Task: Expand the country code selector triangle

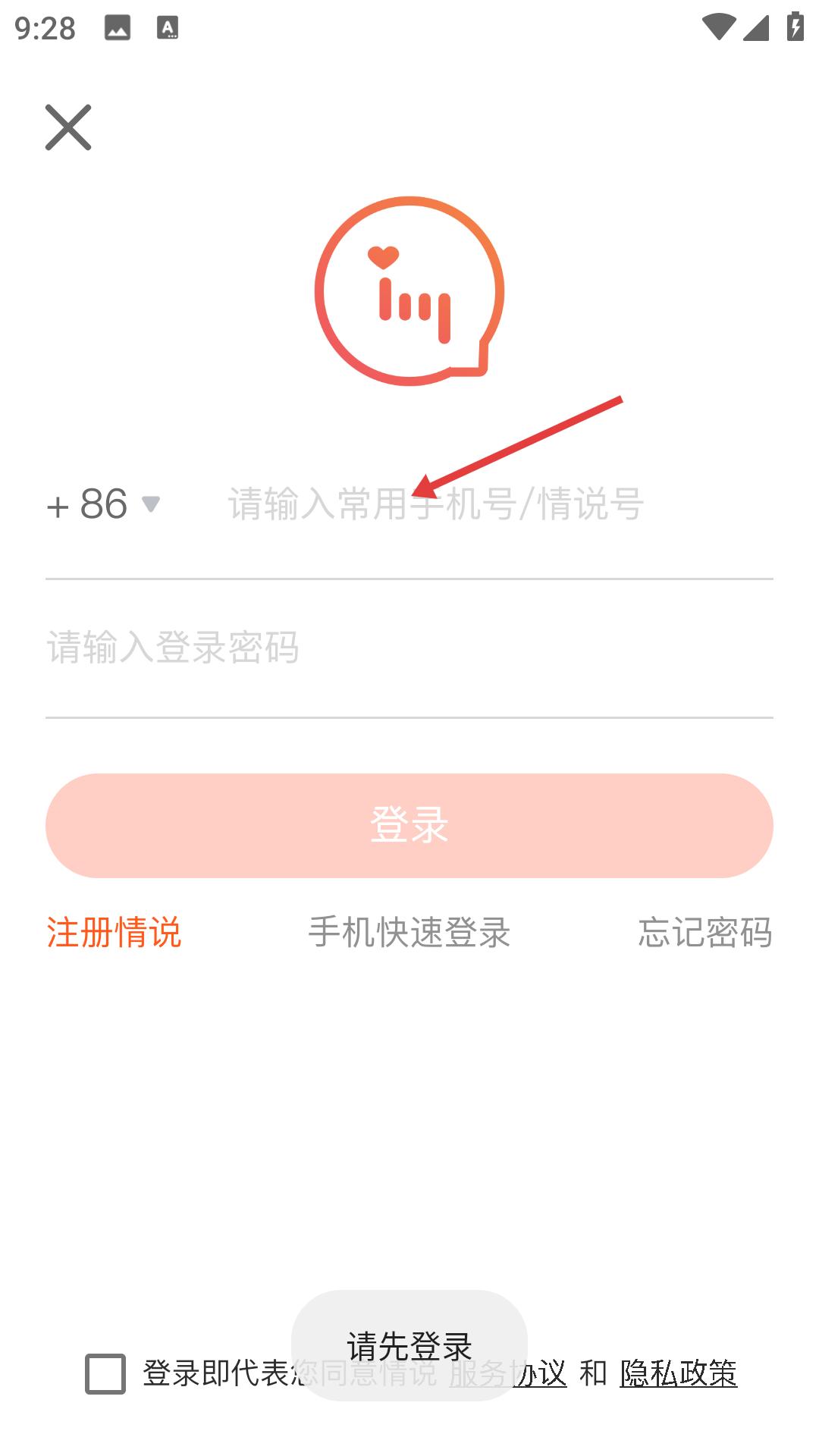Action: pos(152,505)
